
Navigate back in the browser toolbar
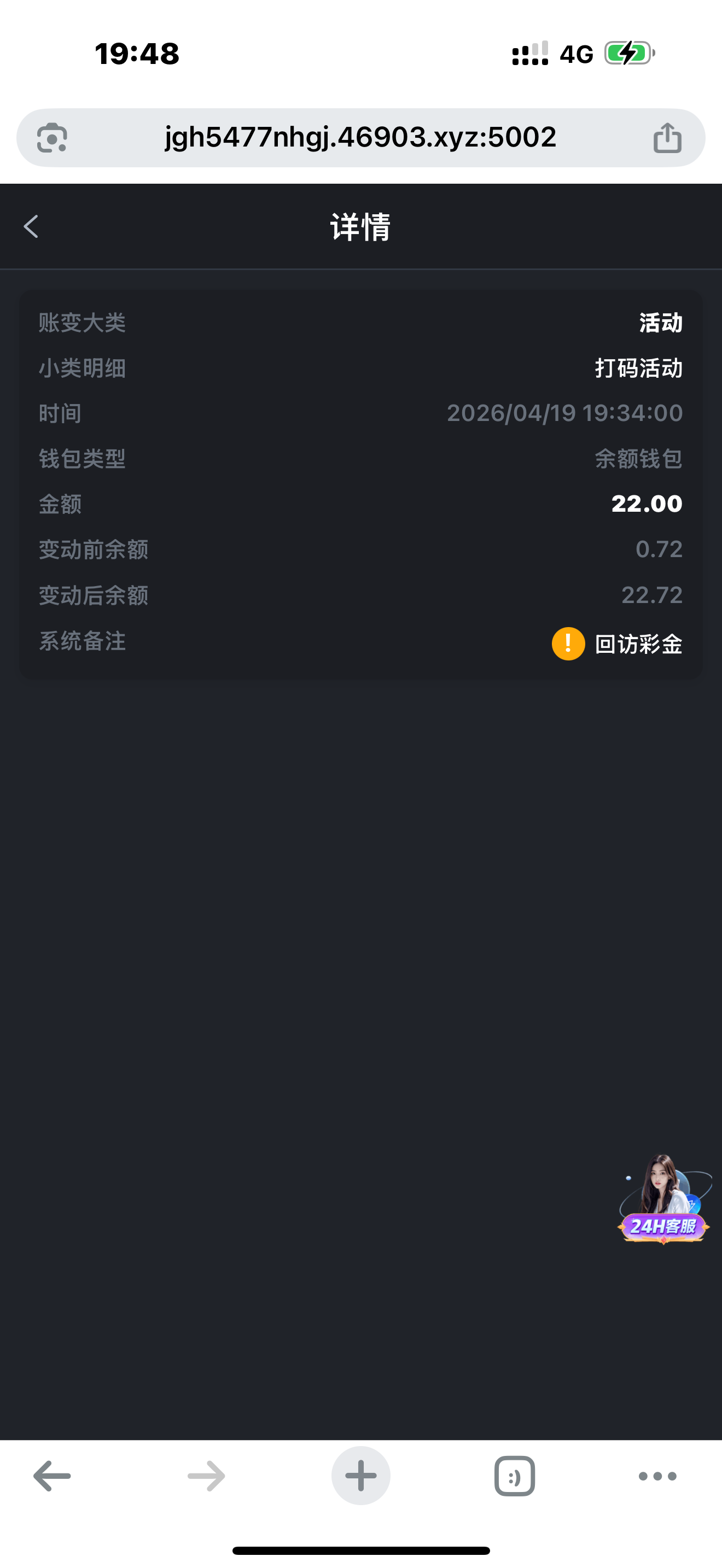click(52, 1476)
